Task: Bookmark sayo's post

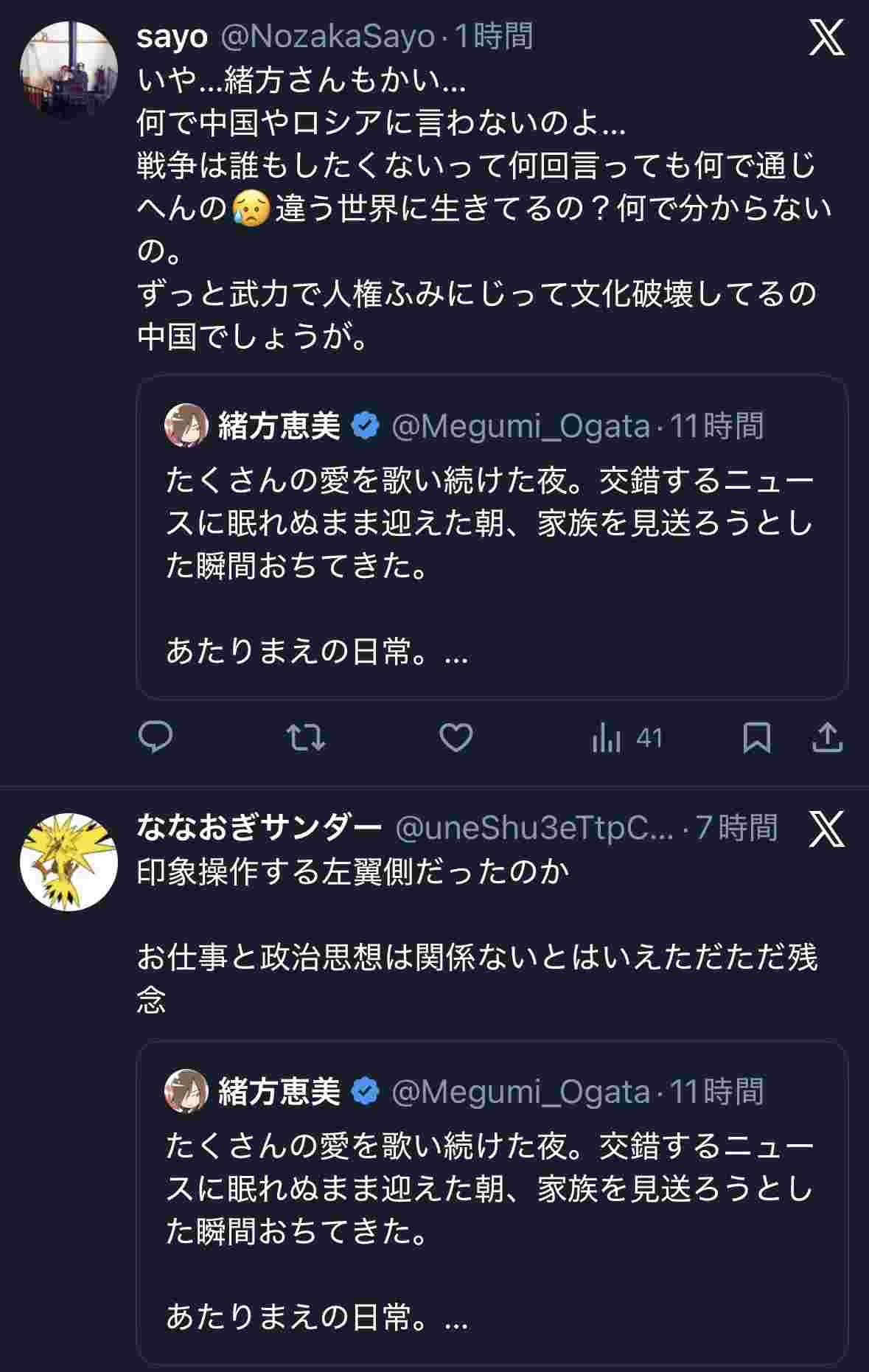Action: coord(756,737)
